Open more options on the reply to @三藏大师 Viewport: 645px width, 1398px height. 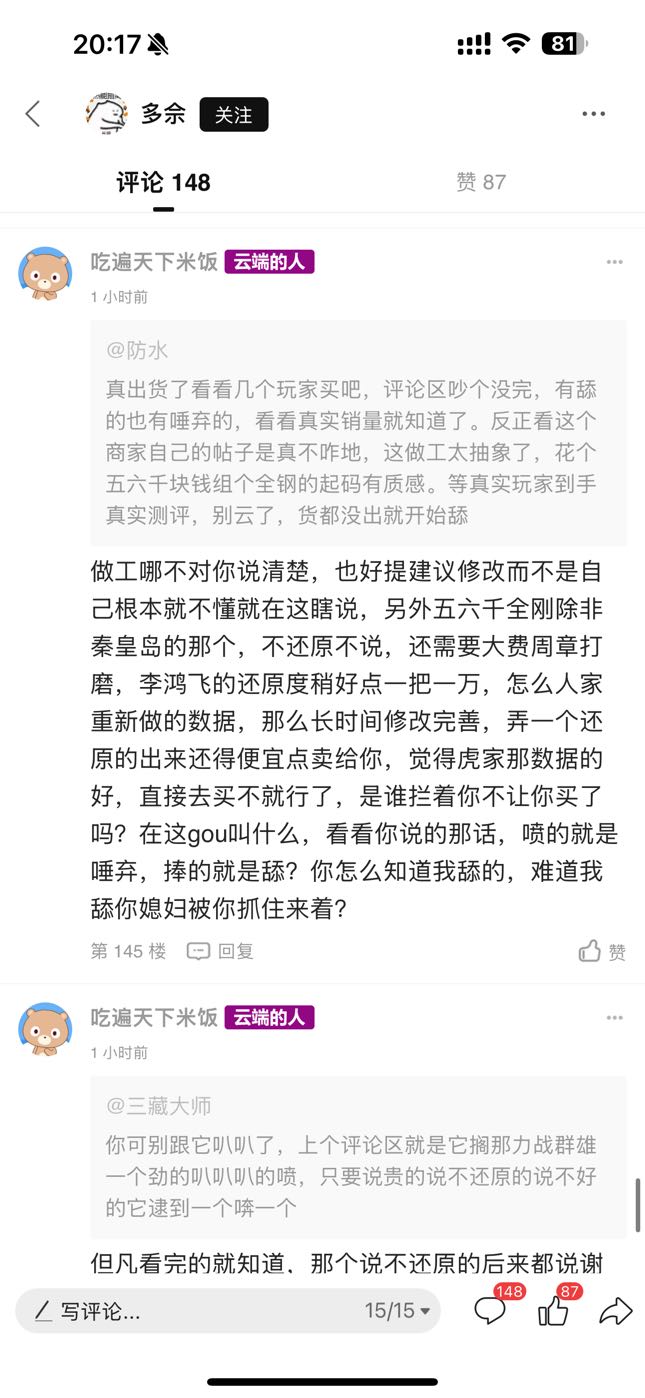[614, 1018]
